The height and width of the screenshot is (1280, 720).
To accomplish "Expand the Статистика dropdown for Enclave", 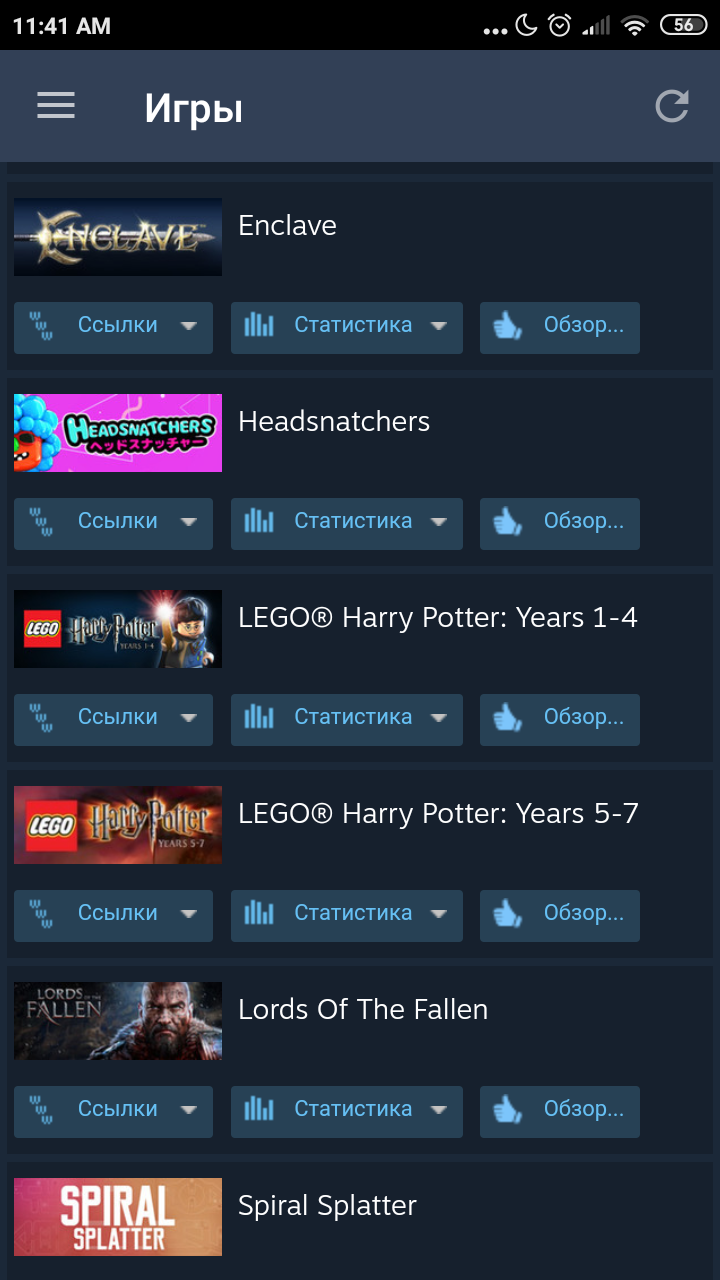I will tap(347, 327).
